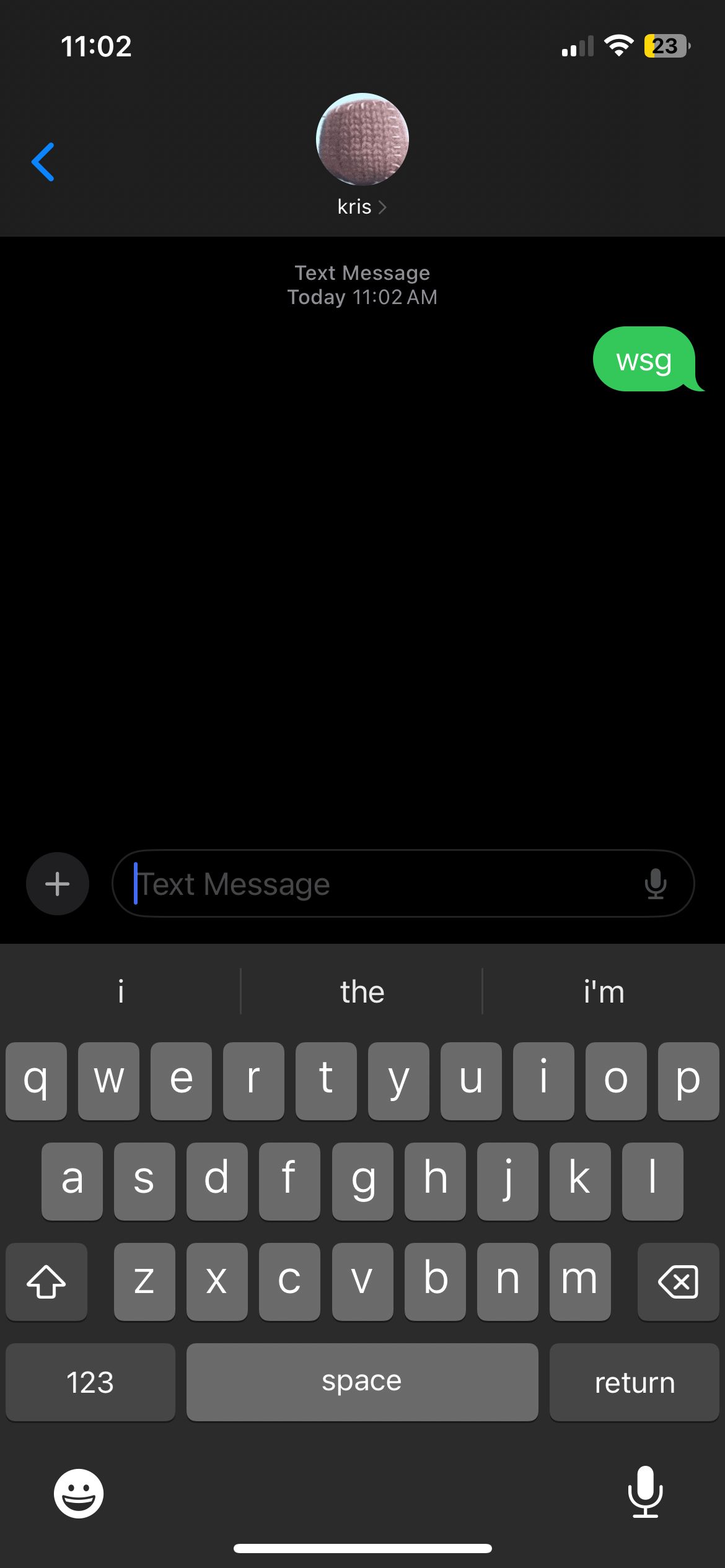The height and width of the screenshot is (1568, 725).
Task: Go back to the conversations list
Action: click(x=43, y=162)
